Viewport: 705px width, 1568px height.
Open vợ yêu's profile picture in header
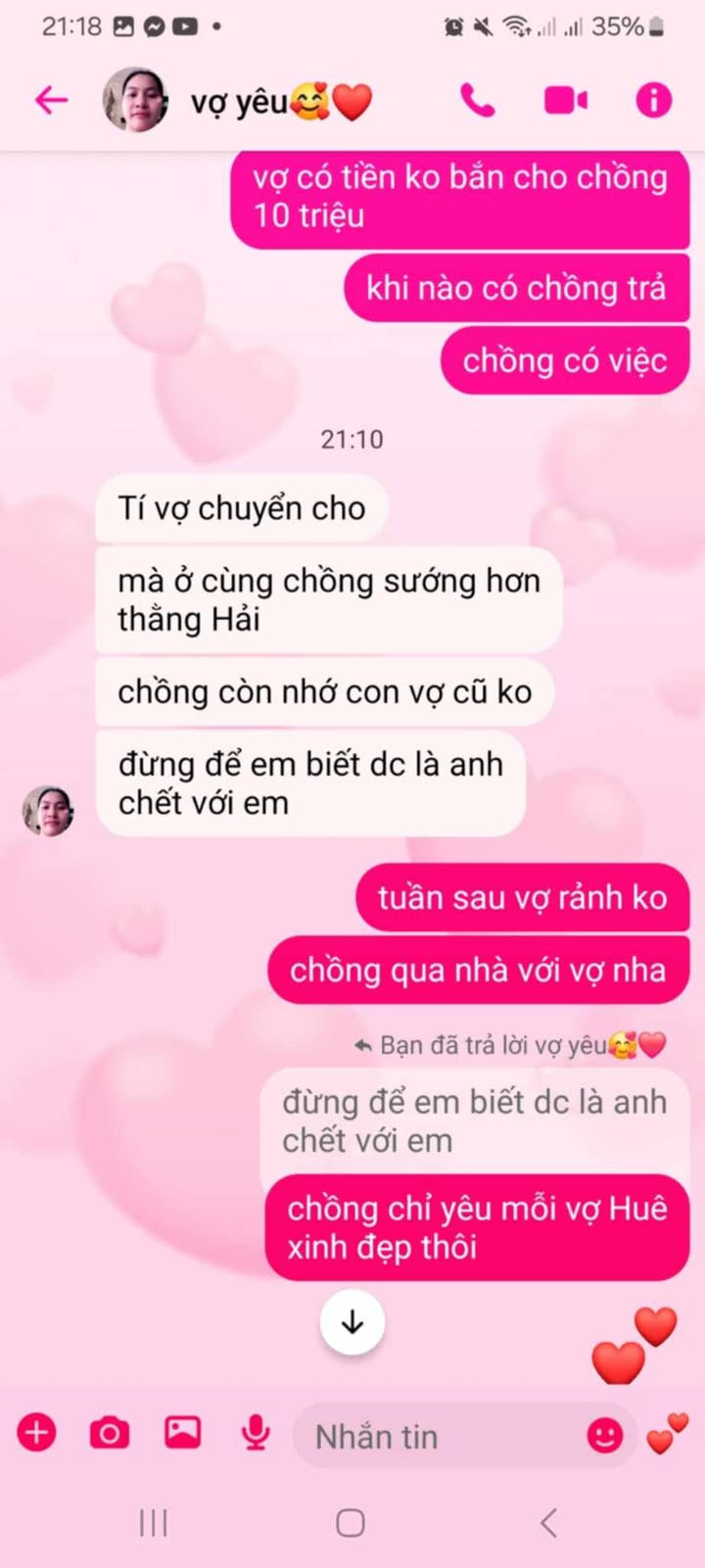coord(135,100)
